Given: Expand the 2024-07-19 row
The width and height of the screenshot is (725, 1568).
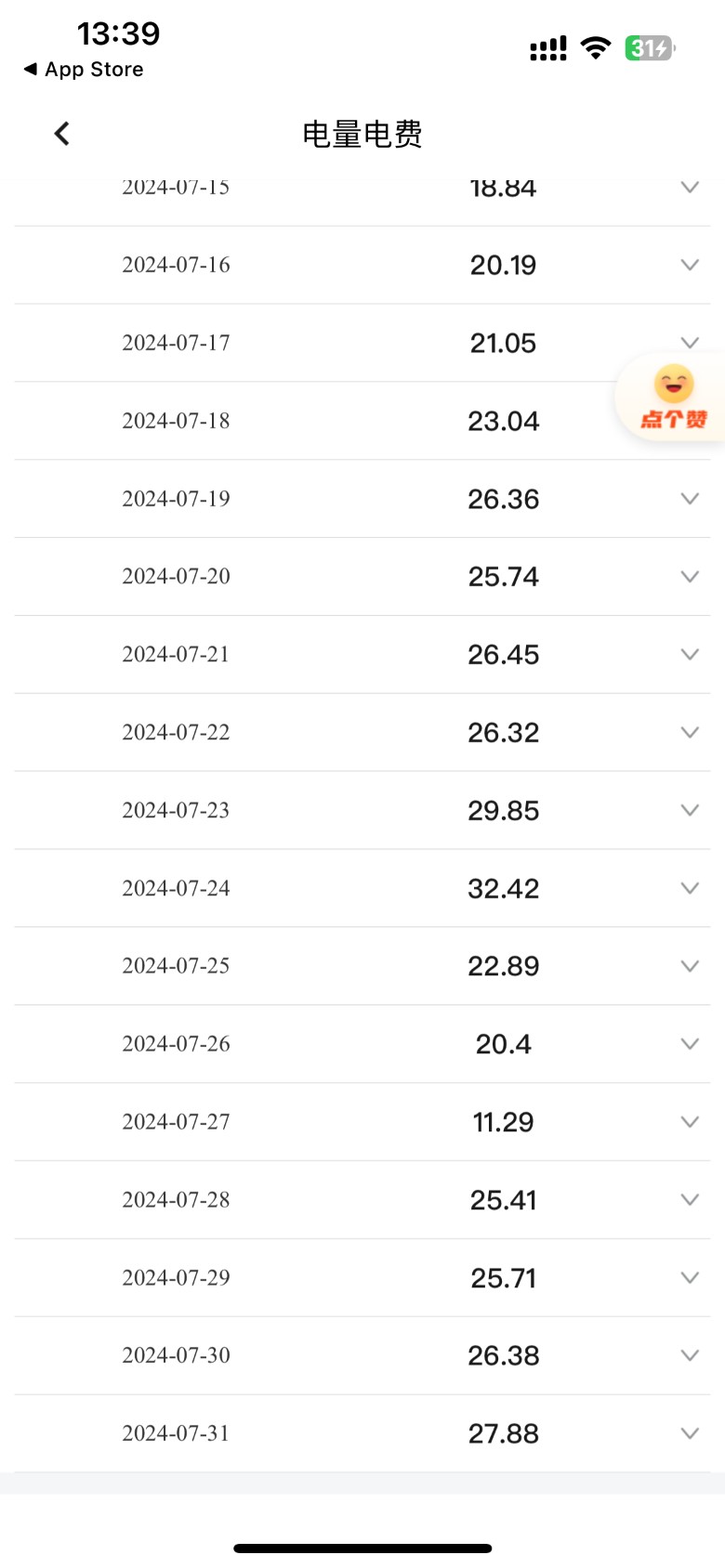Looking at the screenshot, I should tap(689, 499).
